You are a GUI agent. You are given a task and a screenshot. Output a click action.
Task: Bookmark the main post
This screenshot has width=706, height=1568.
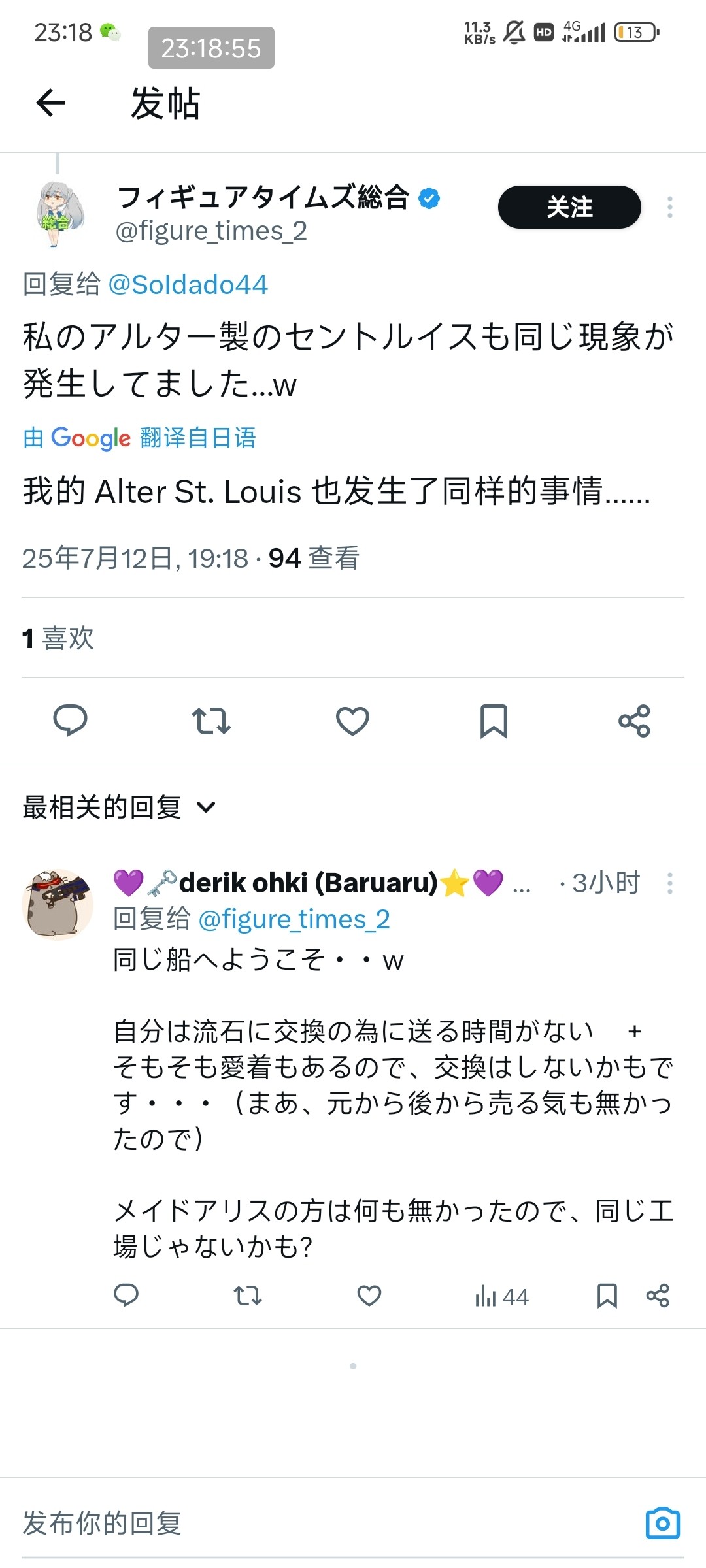point(494,721)
